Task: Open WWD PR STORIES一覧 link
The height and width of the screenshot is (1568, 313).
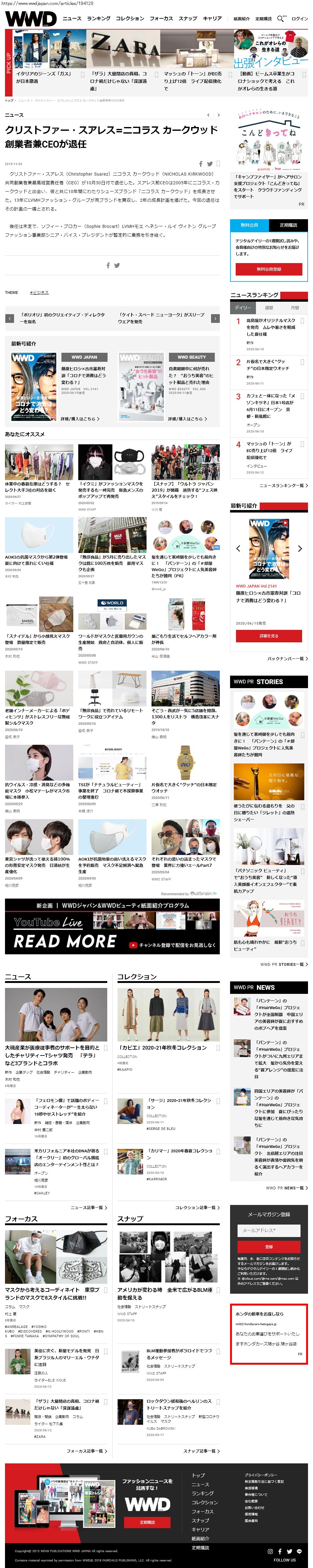Action: pos(284,964)
